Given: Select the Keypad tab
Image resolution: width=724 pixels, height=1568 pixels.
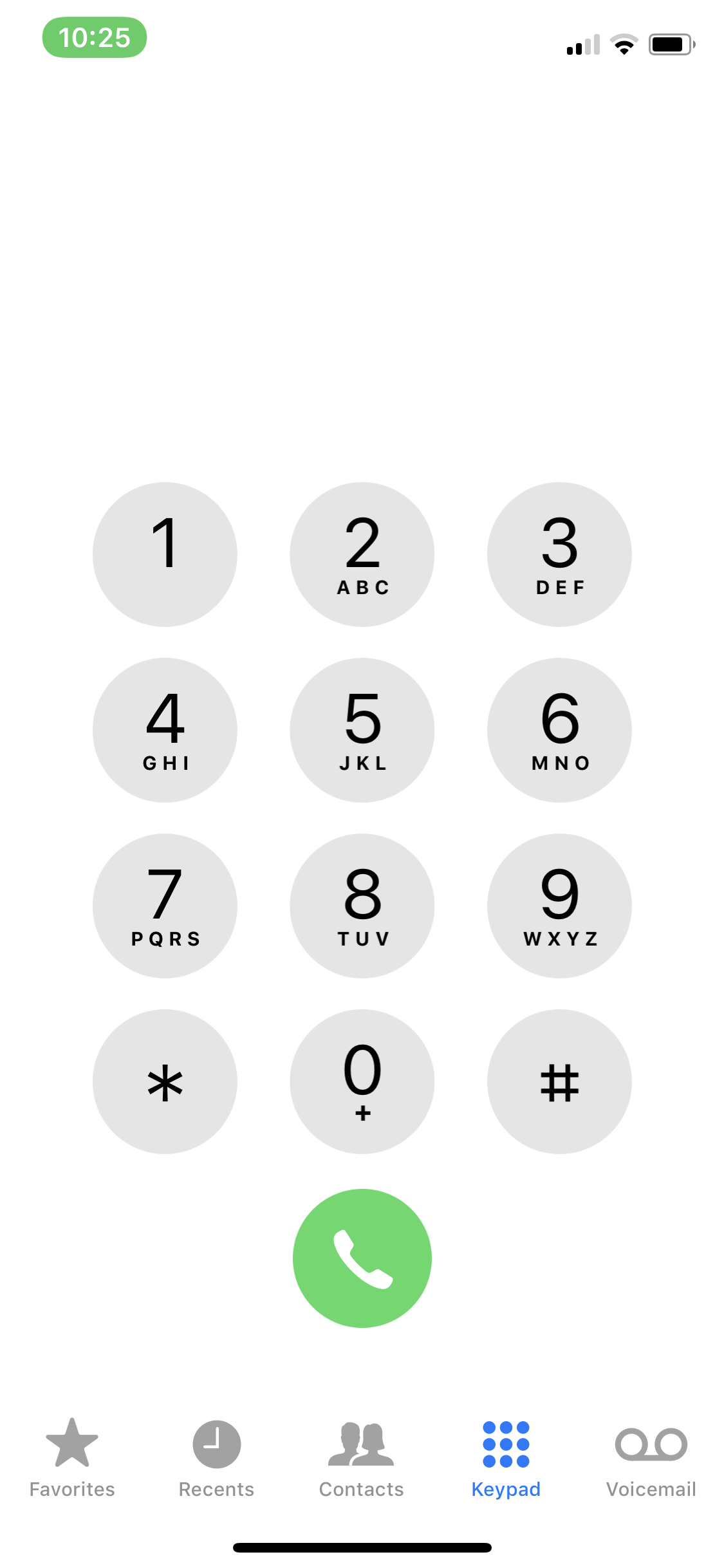Looking at the screenshot, I should 506,1459.
